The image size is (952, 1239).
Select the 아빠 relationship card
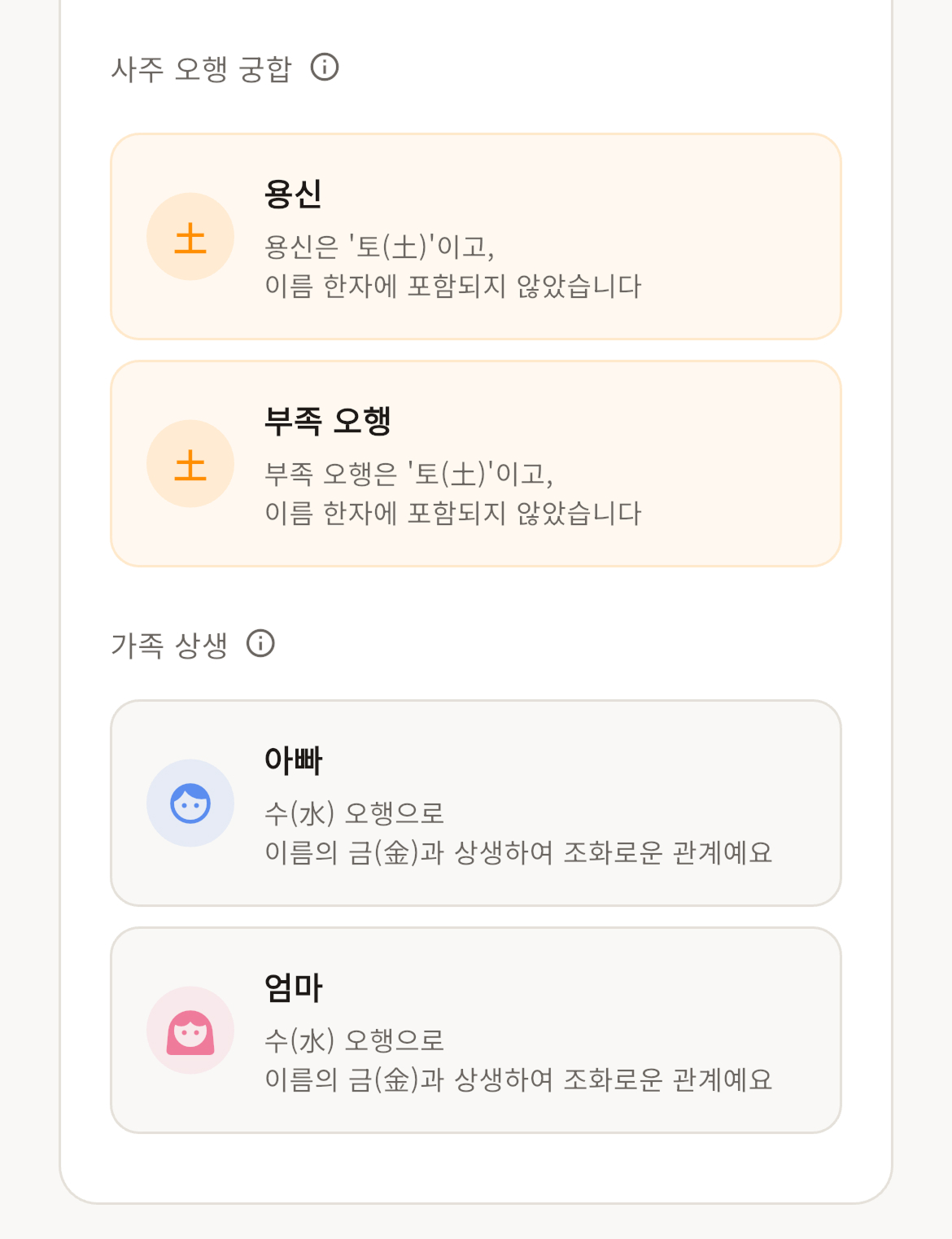click(x=476, y=802)
